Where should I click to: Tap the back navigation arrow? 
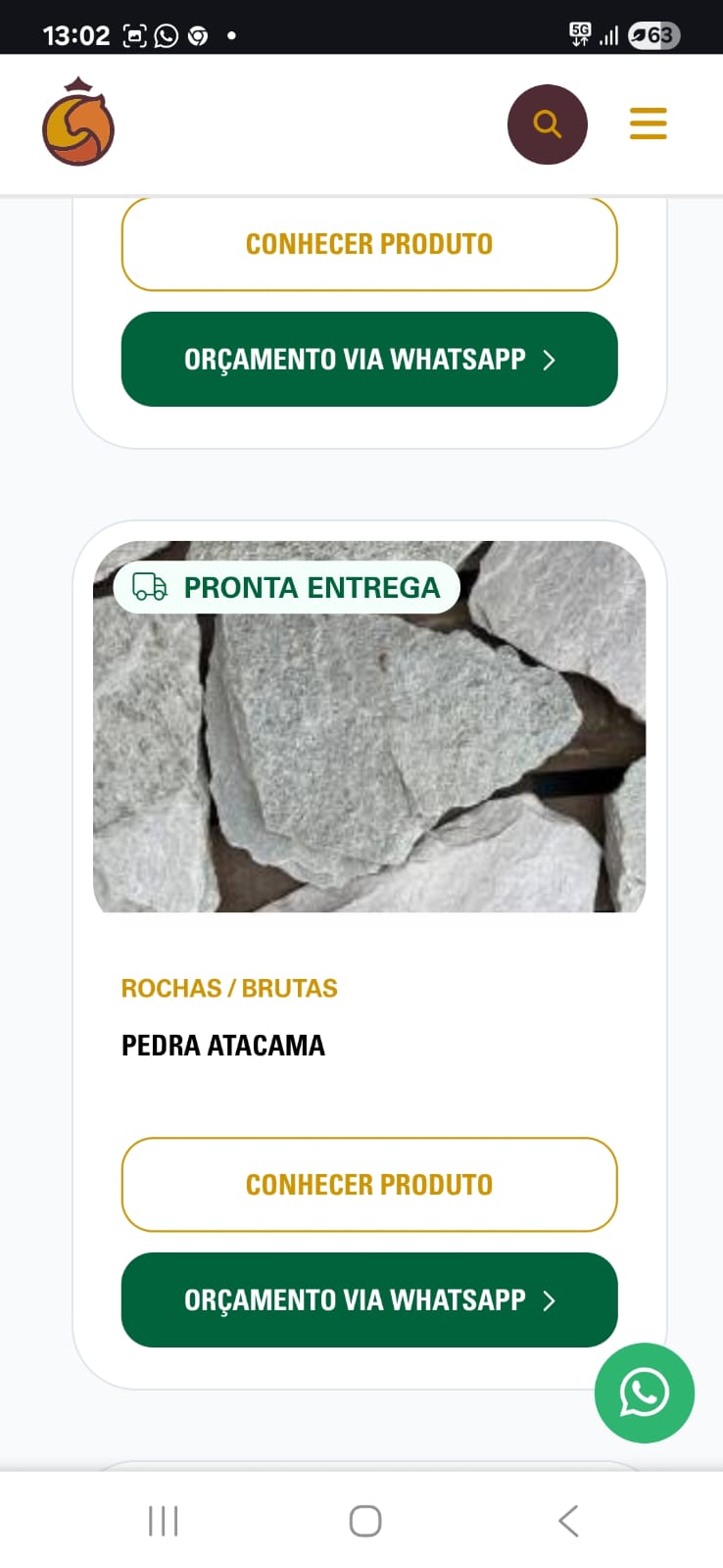(x=567, y=1520)
